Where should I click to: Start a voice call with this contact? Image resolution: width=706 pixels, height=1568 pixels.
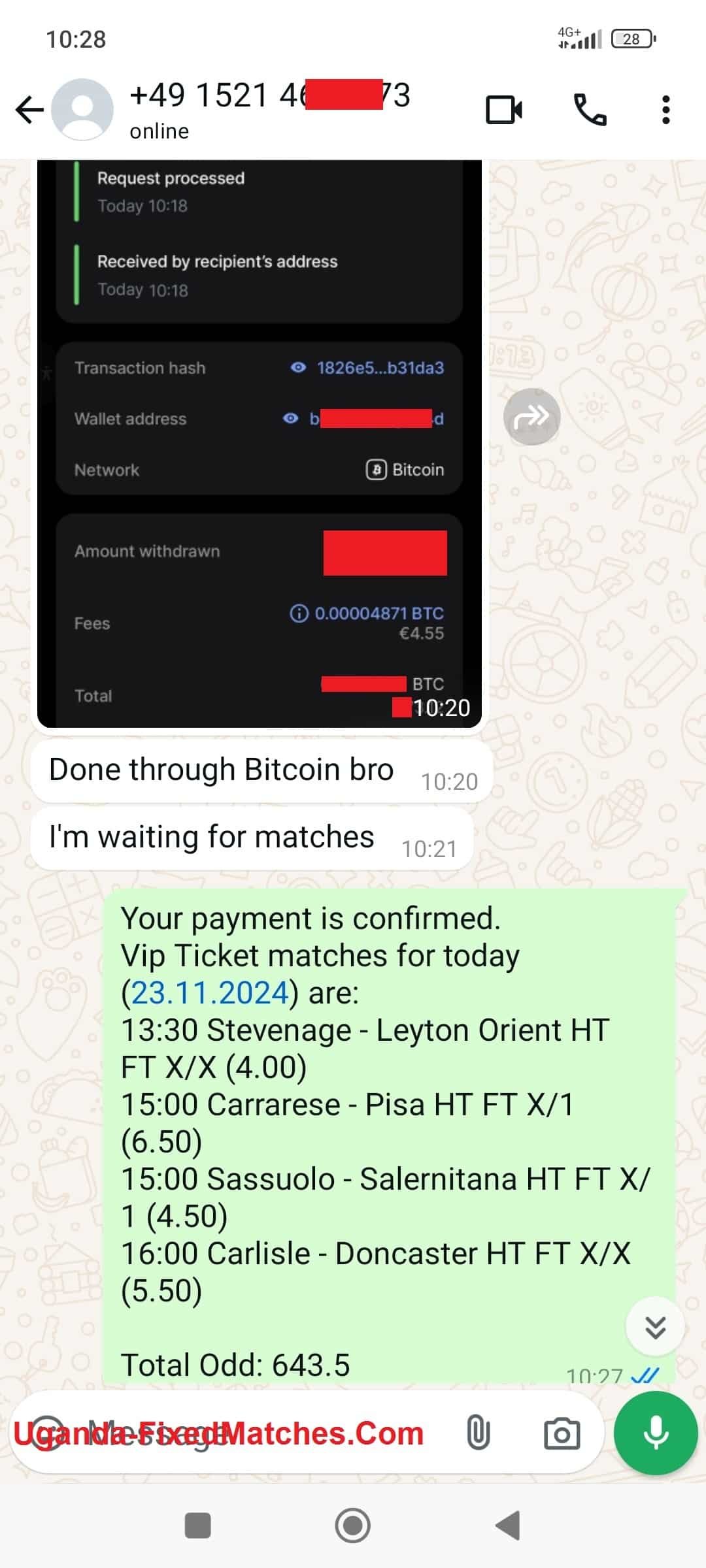point(590,110)
